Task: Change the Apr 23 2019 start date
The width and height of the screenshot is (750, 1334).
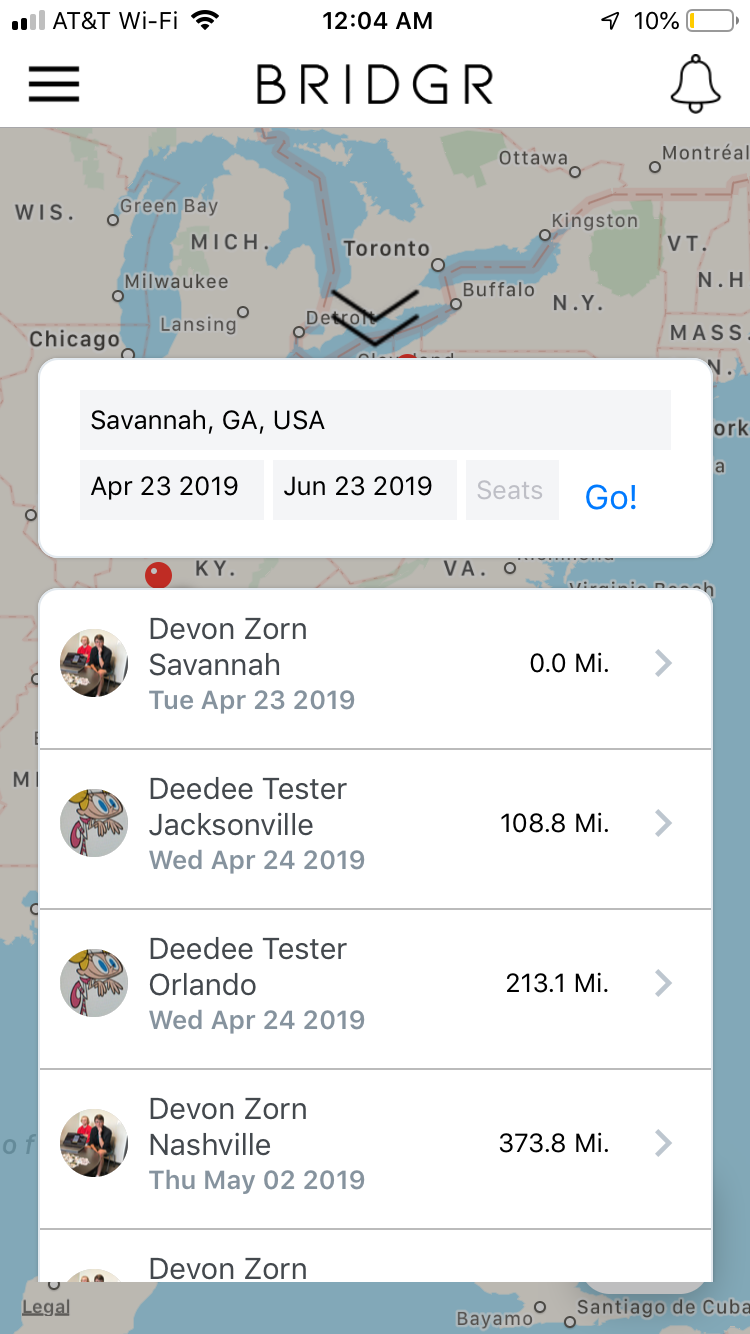Action: click(172, 490)
